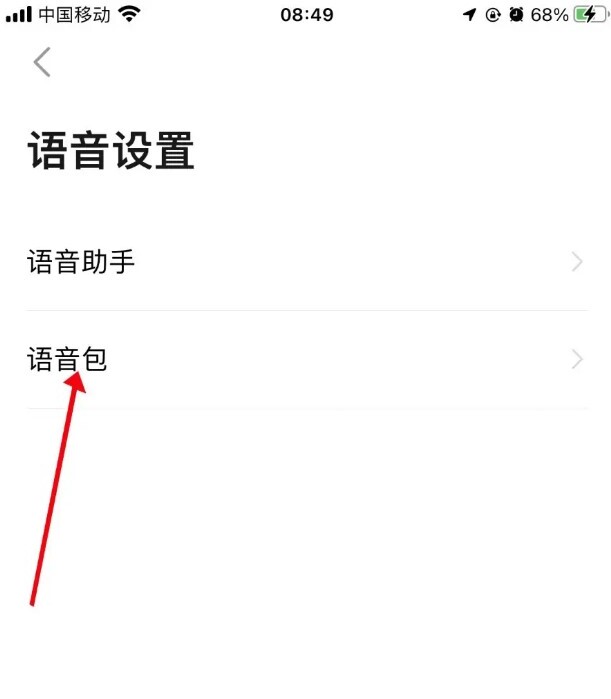This screenshot has width=611, height=699.
Task: Open the 语音包 settings row
Action: 305,359
